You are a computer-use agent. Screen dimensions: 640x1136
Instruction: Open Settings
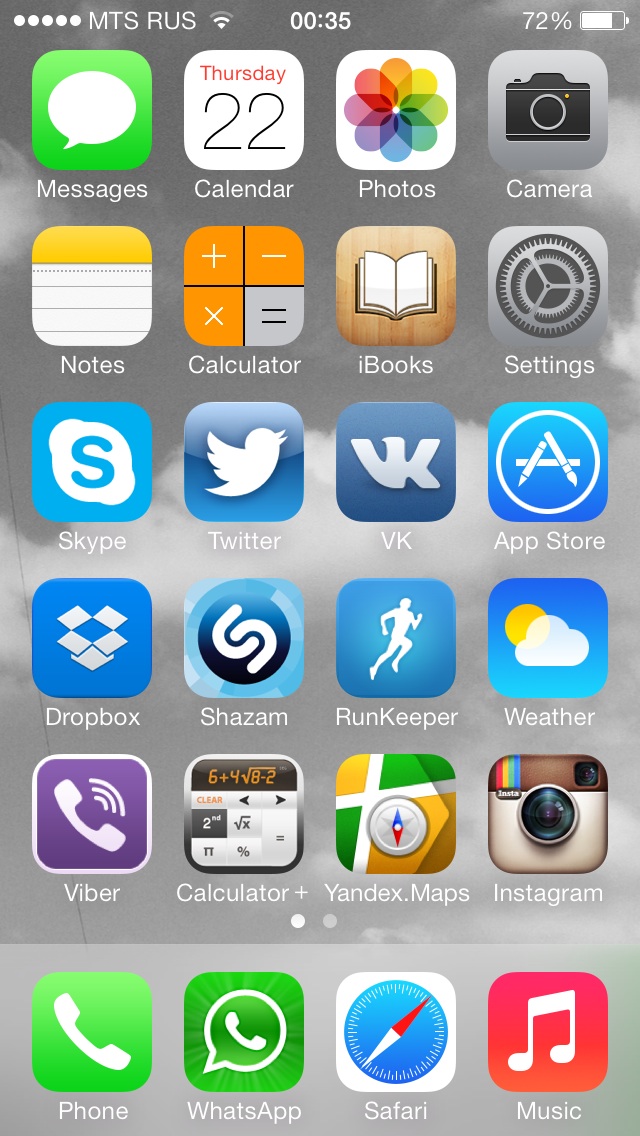coord(548,286)
